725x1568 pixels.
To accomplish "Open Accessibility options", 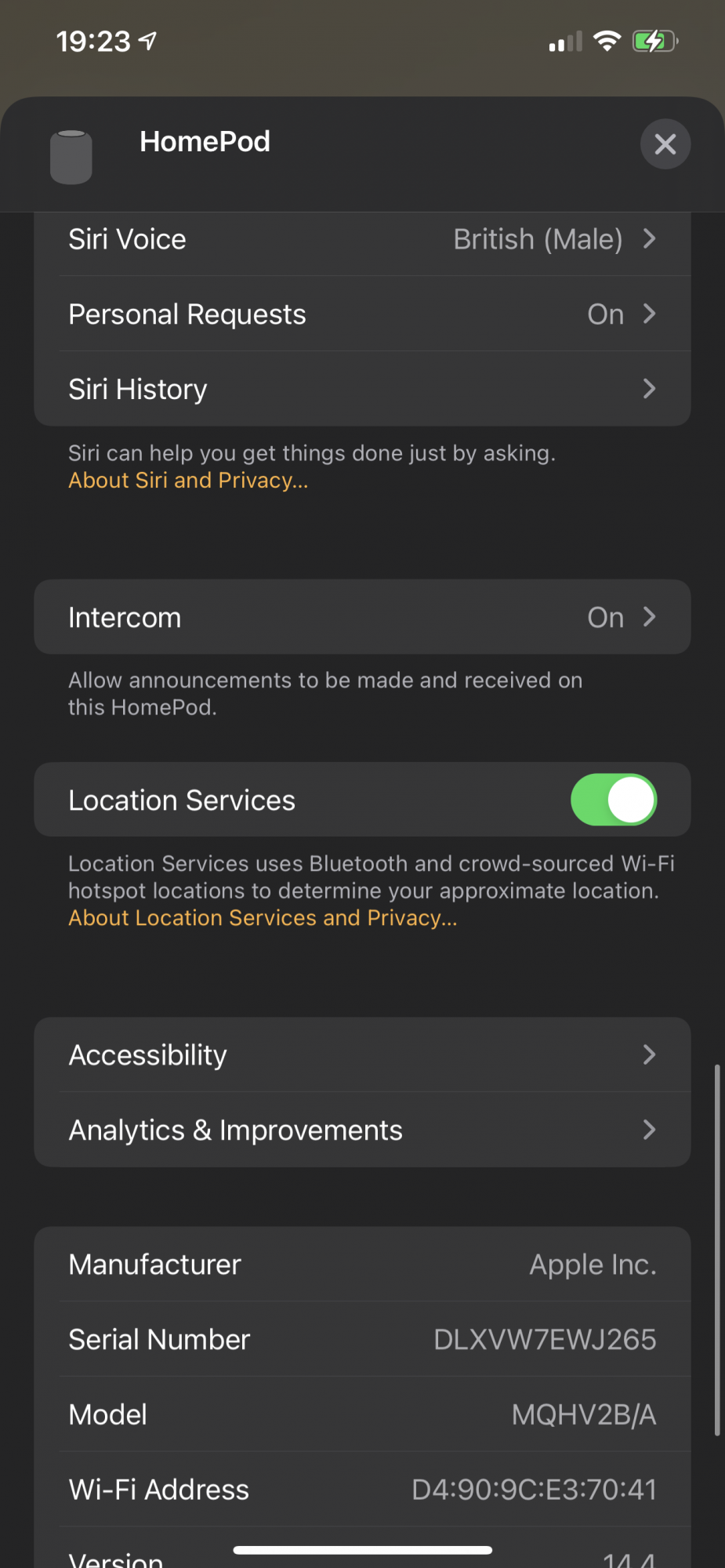I will (x=362, y=1055).
